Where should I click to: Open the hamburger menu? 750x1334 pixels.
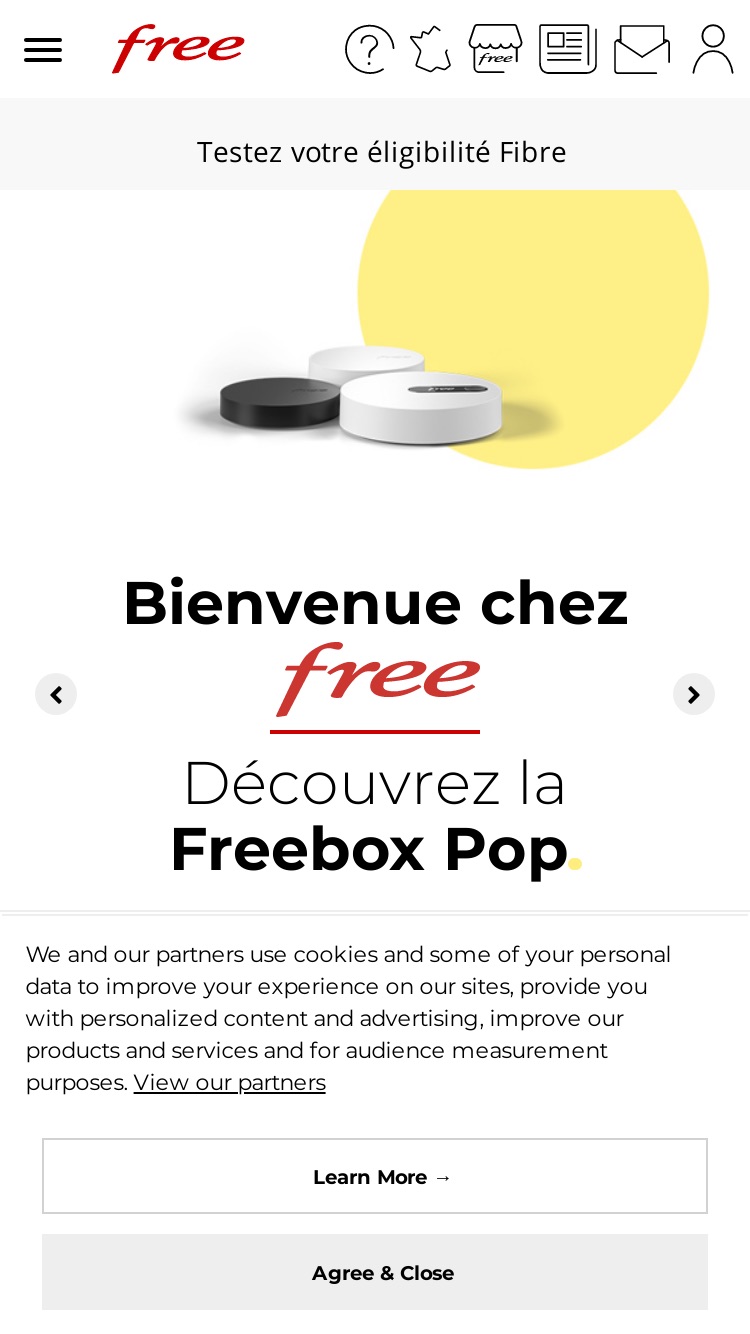pos(43,50)
